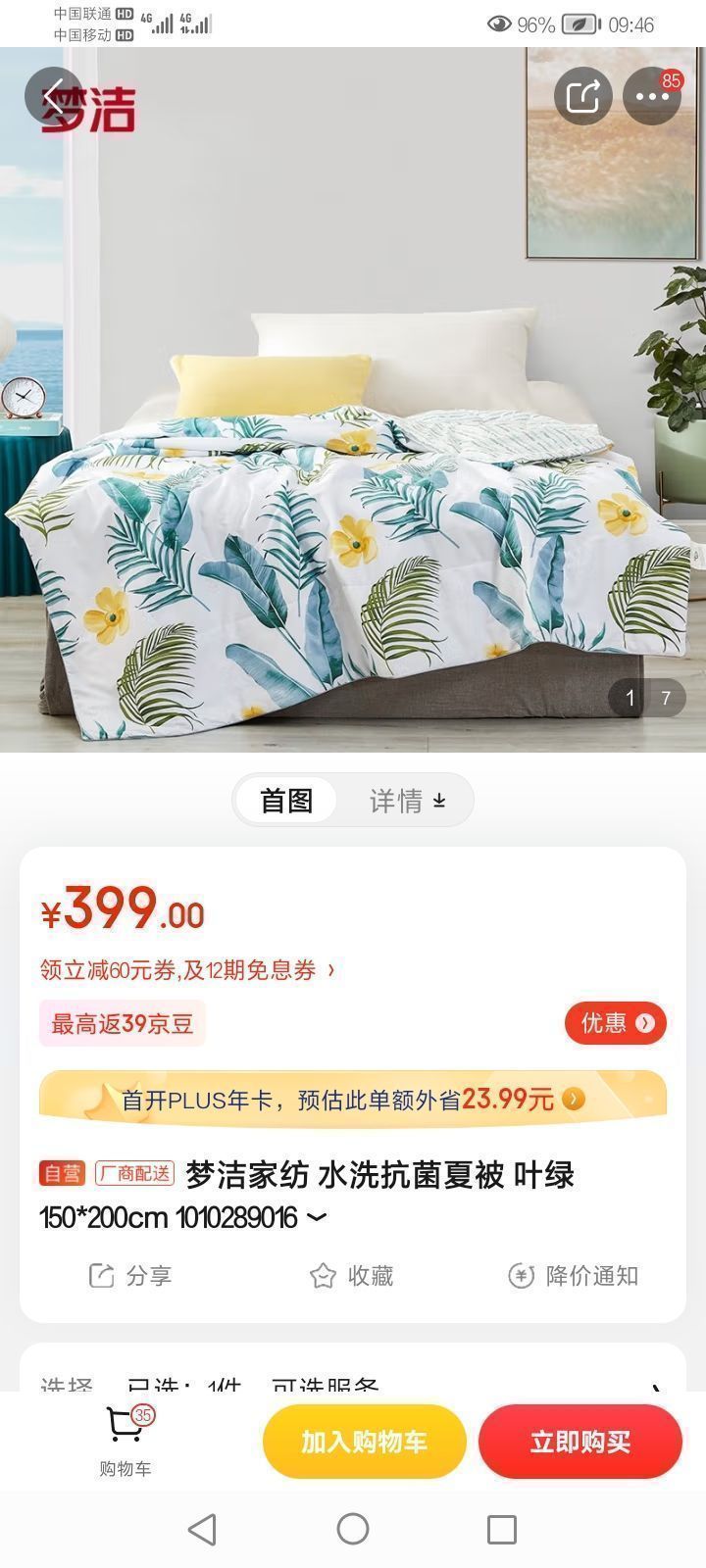
Task: Add product to 收藏 favorites
Action: [352, 1275]
